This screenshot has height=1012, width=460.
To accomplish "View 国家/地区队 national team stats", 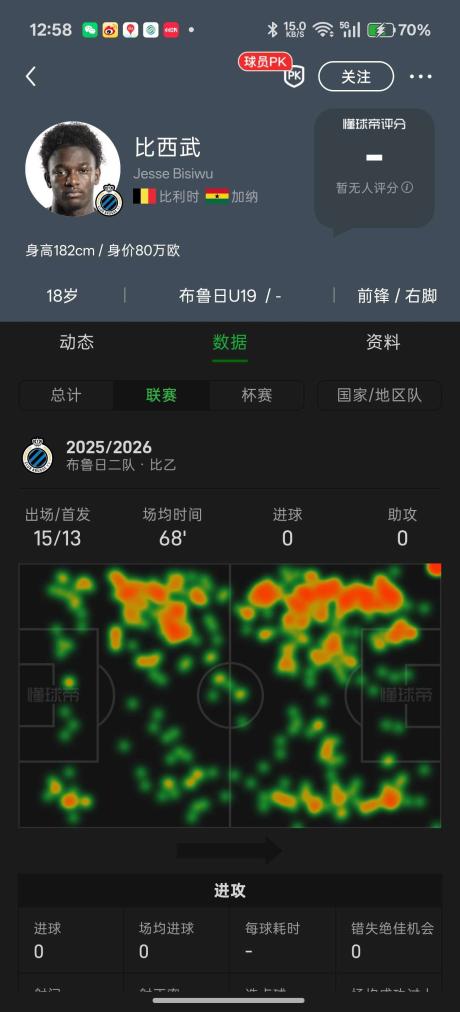I will [379, 395].
